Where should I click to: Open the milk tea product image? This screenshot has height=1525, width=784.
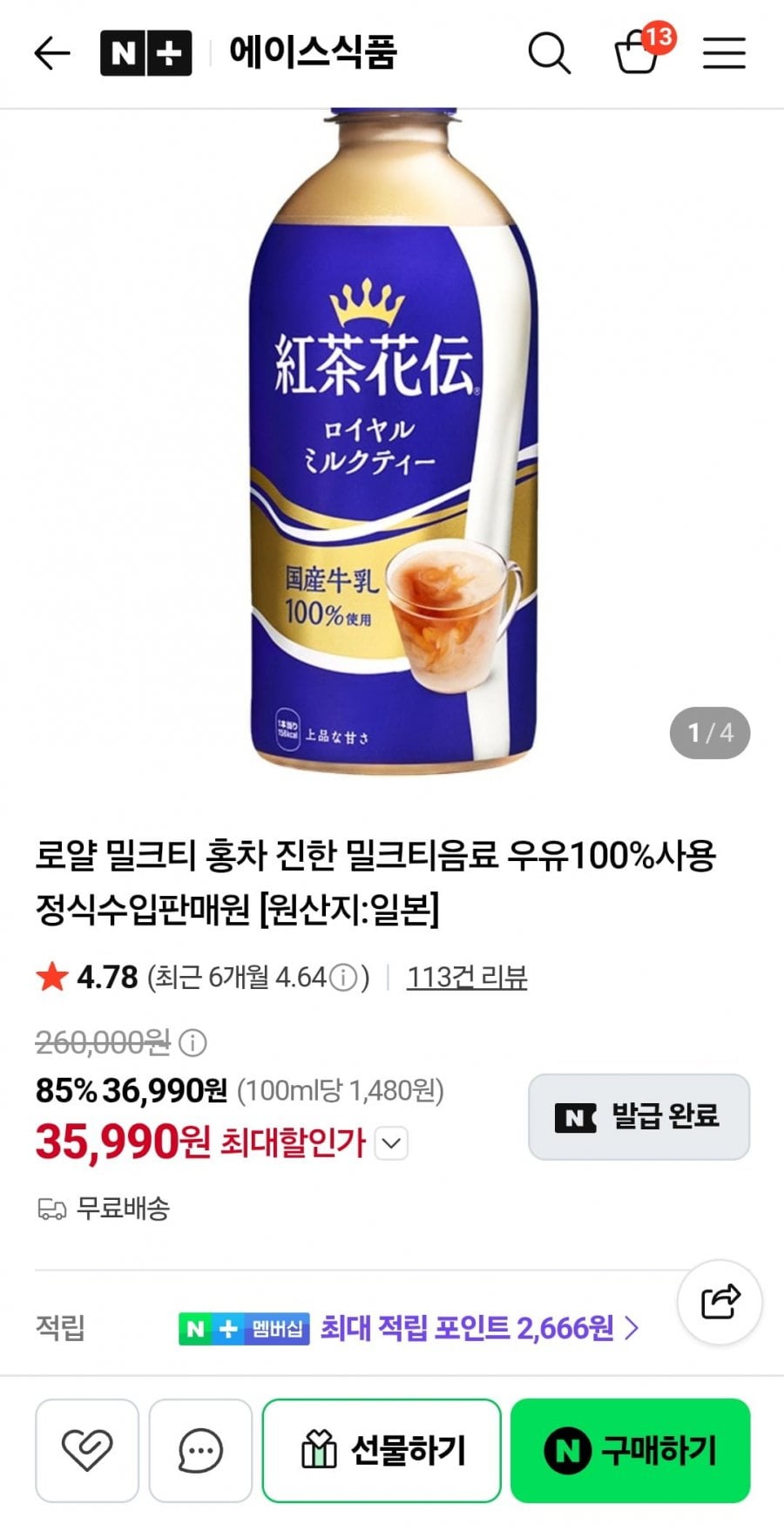392,442
